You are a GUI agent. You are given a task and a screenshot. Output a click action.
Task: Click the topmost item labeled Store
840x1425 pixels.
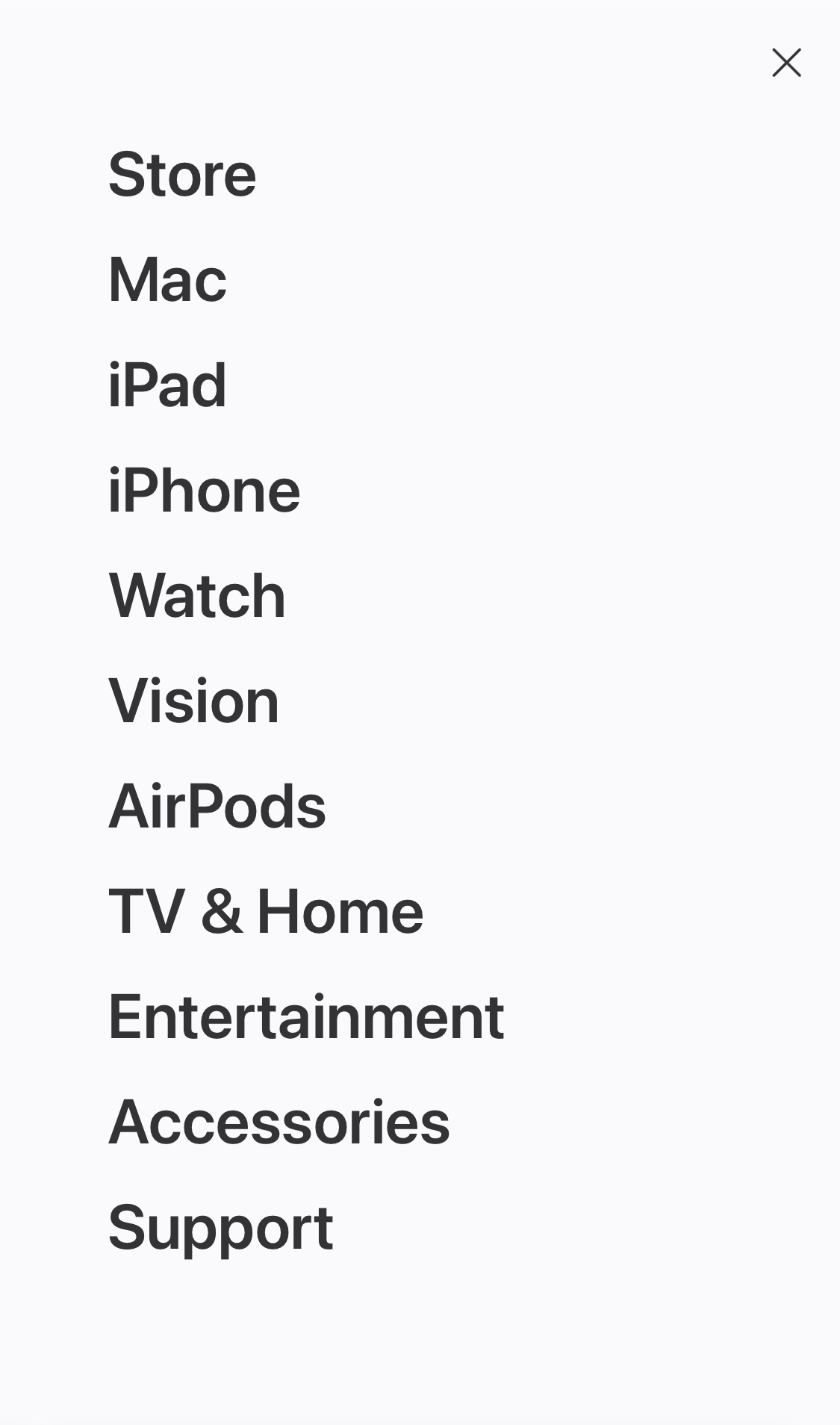(182, 174)
